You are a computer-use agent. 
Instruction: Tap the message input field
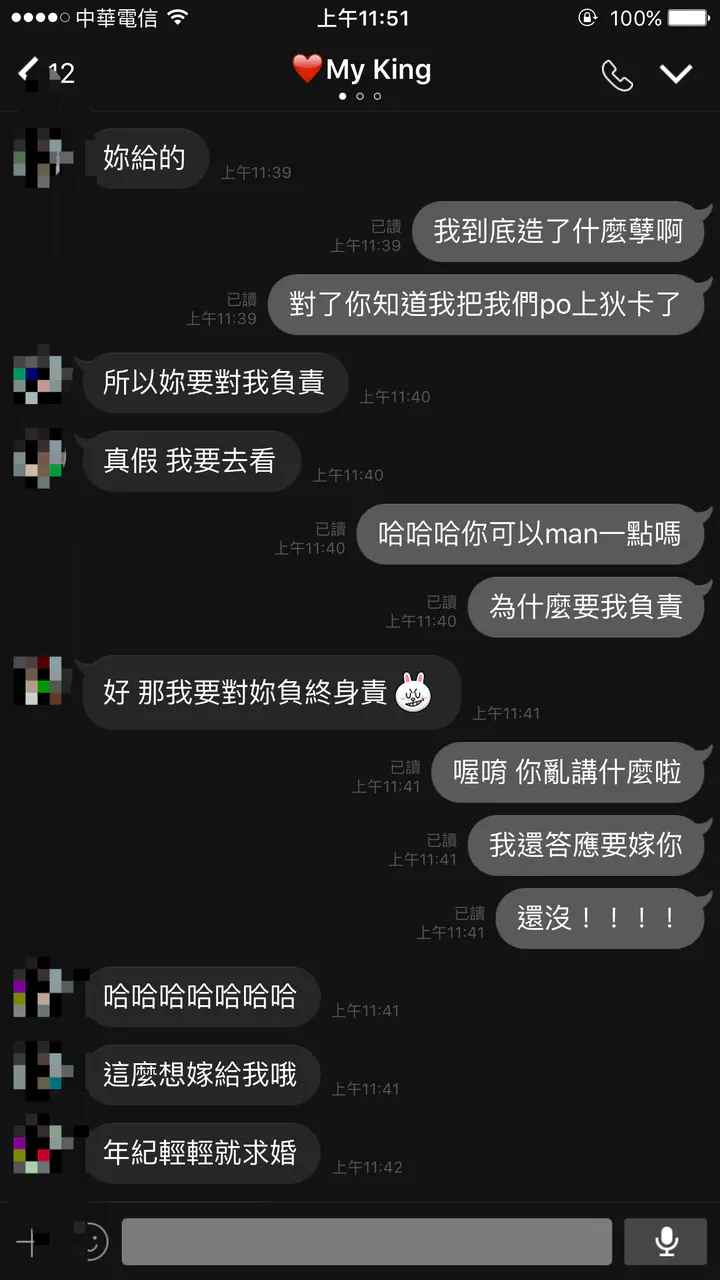click(x=366, y=1242)
